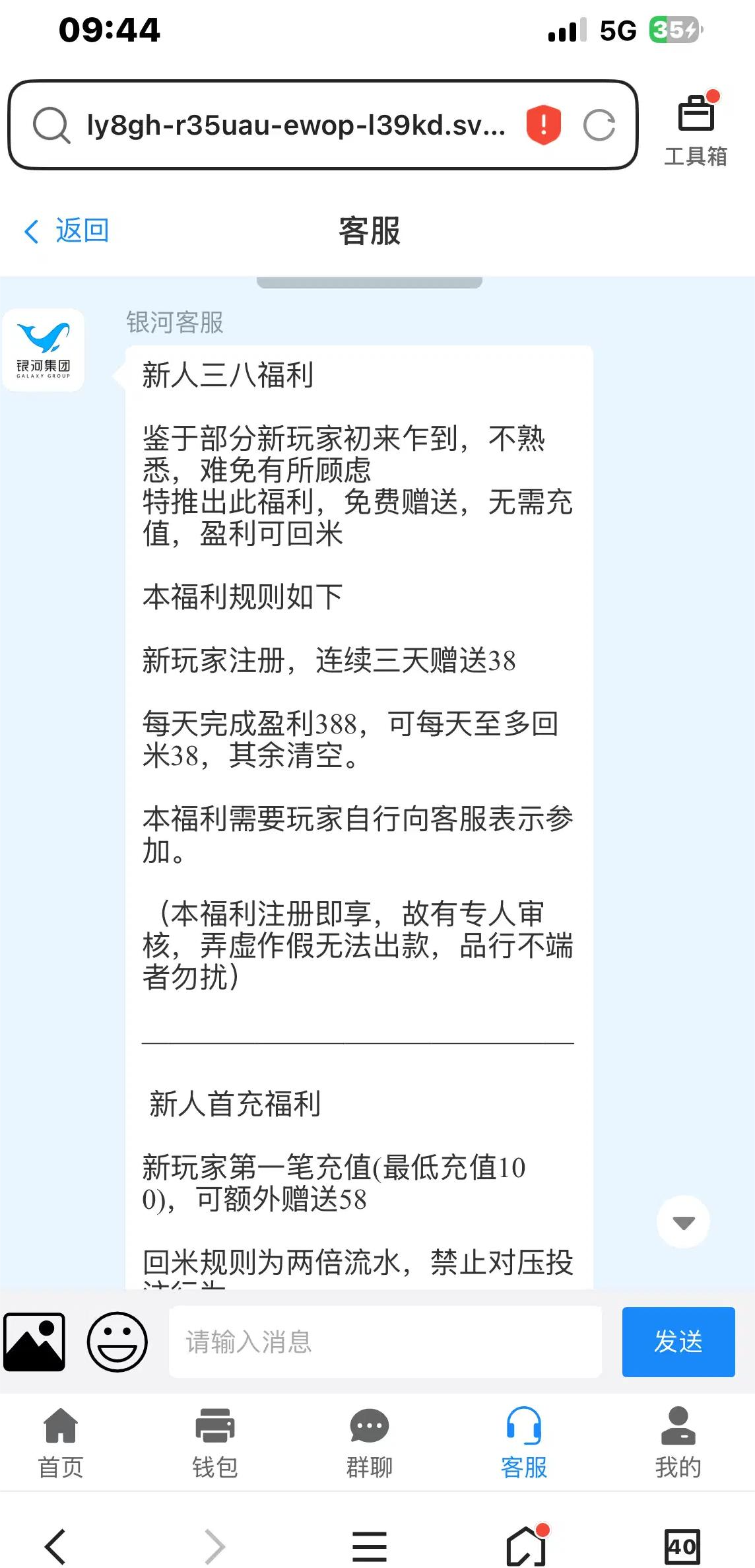The height and width of the screenshot is (1568, 755).
Task: Switch to the 首页 tab
Action: (x=61, y=1443)
